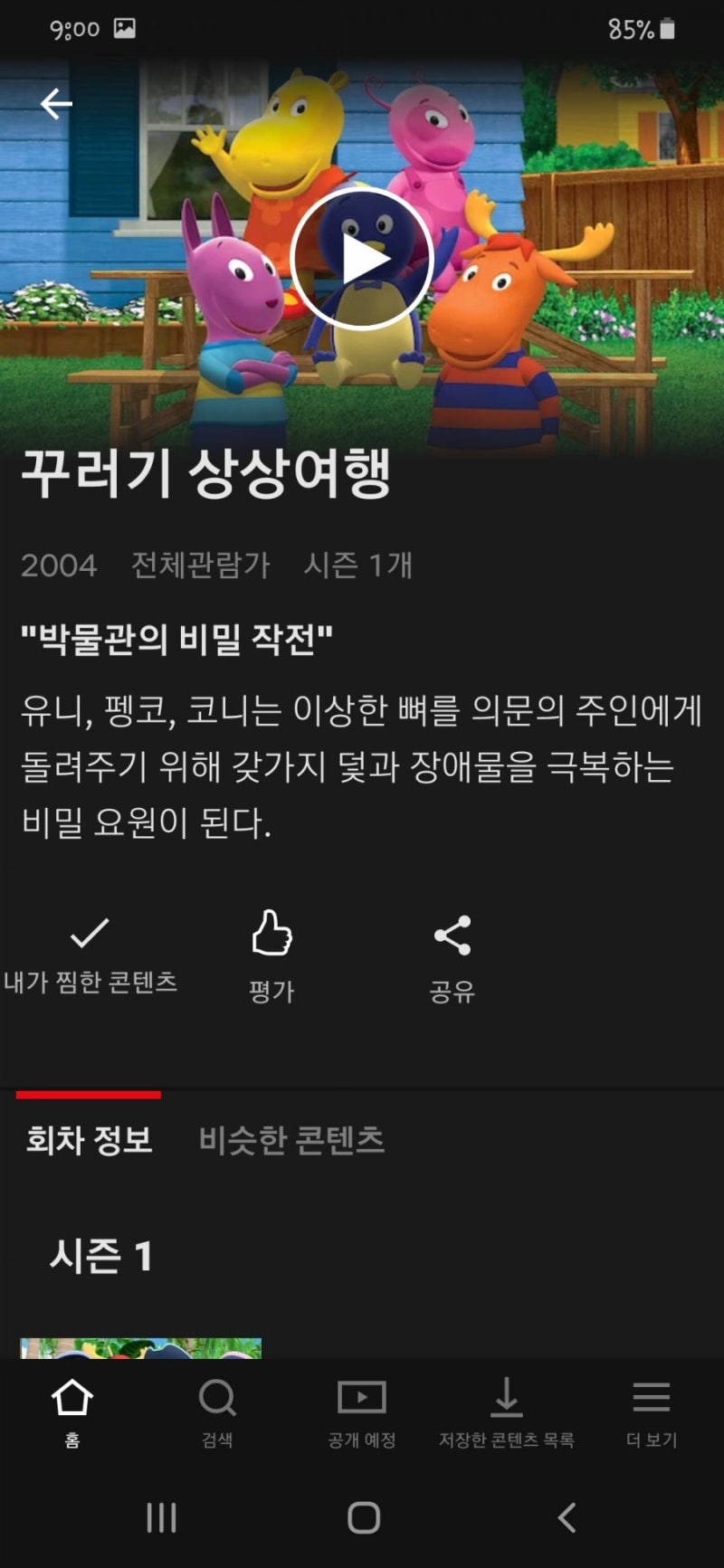Viewport: 724px width, 1568px height.
Task: Open the first episode thumbnail under 시즌 1
Action: (x=140, y=1348)
